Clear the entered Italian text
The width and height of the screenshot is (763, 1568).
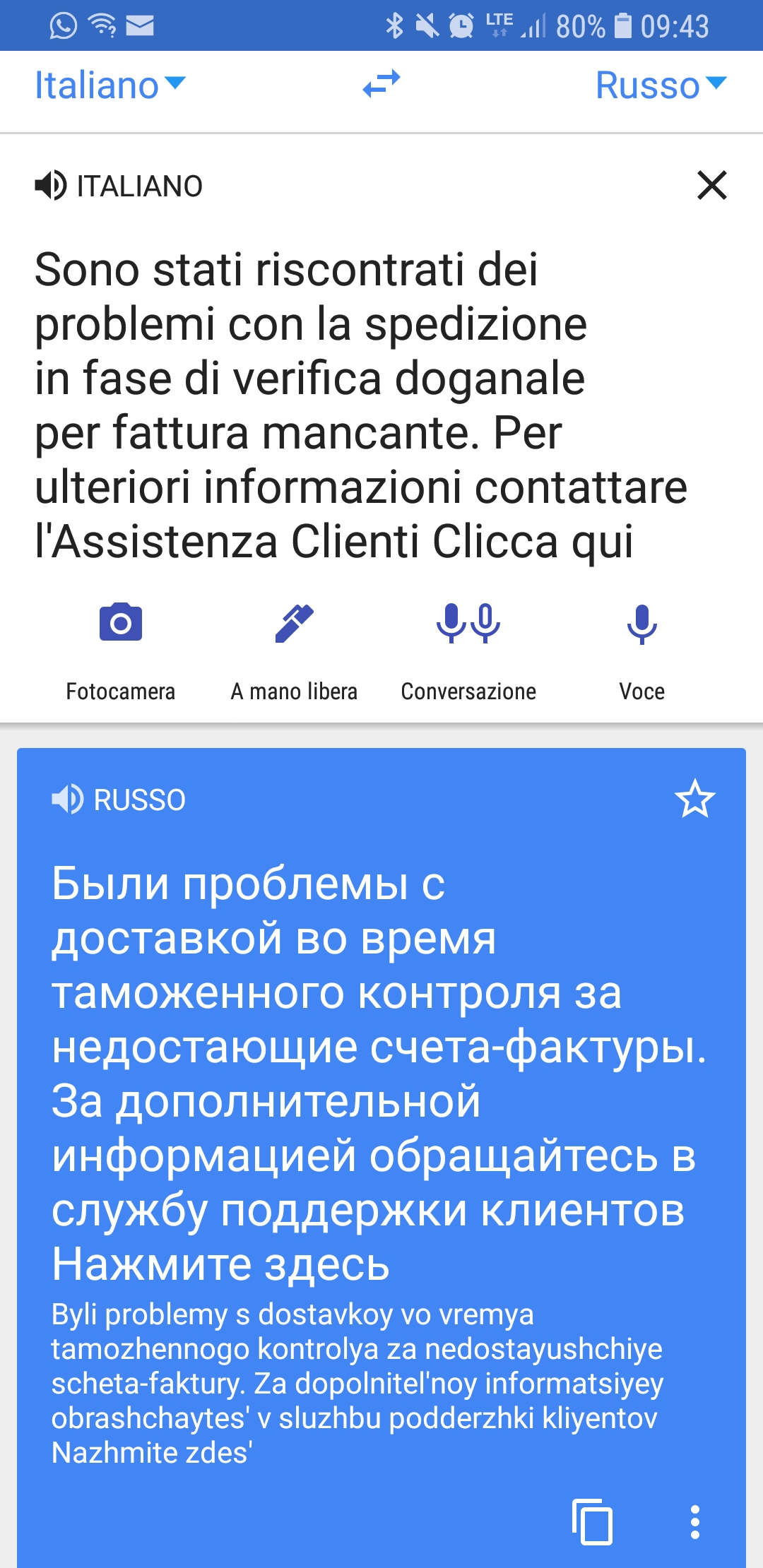pos(711,185)
